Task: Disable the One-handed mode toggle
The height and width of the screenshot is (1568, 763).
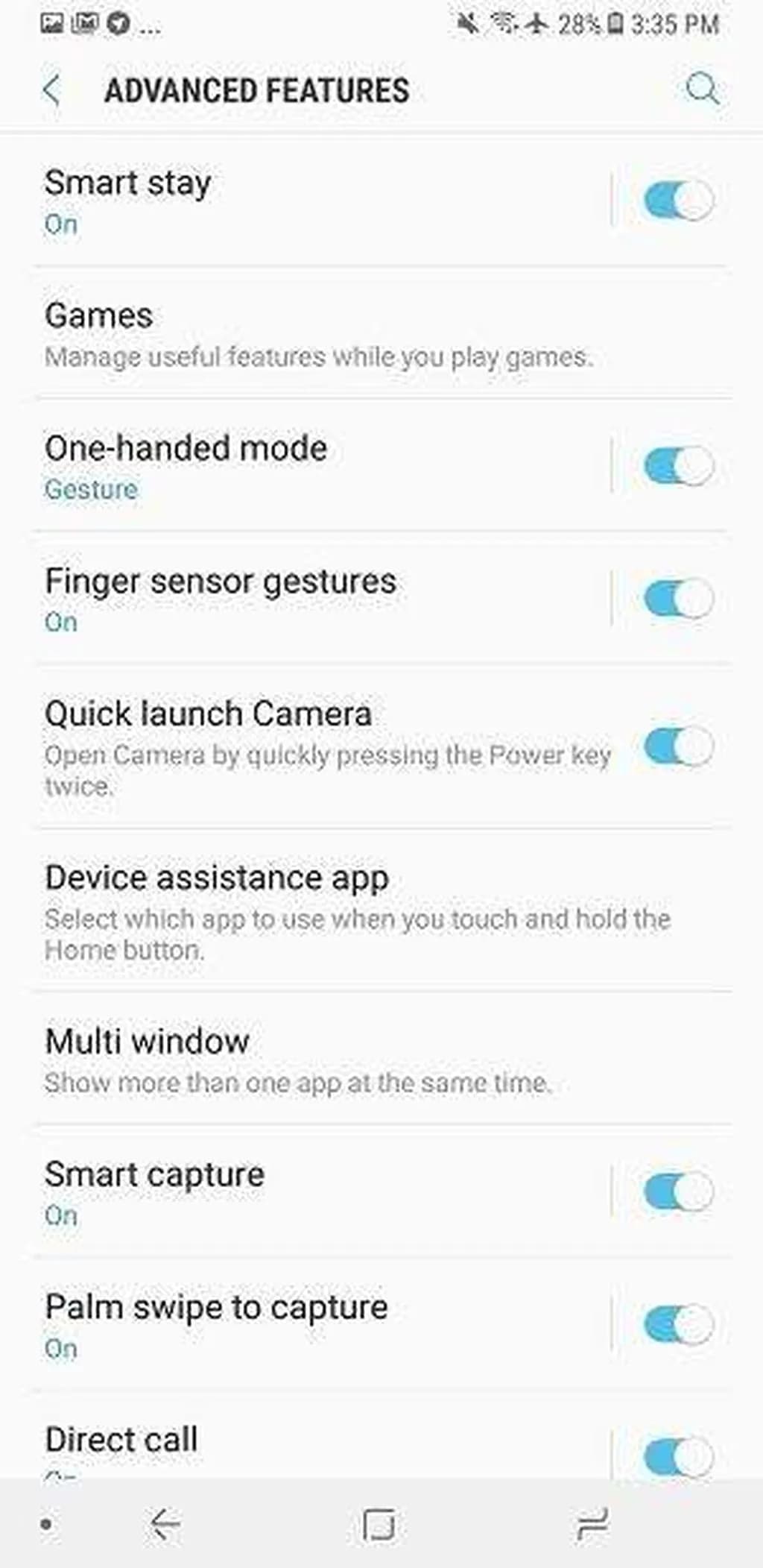Action: tap(677, 467)
